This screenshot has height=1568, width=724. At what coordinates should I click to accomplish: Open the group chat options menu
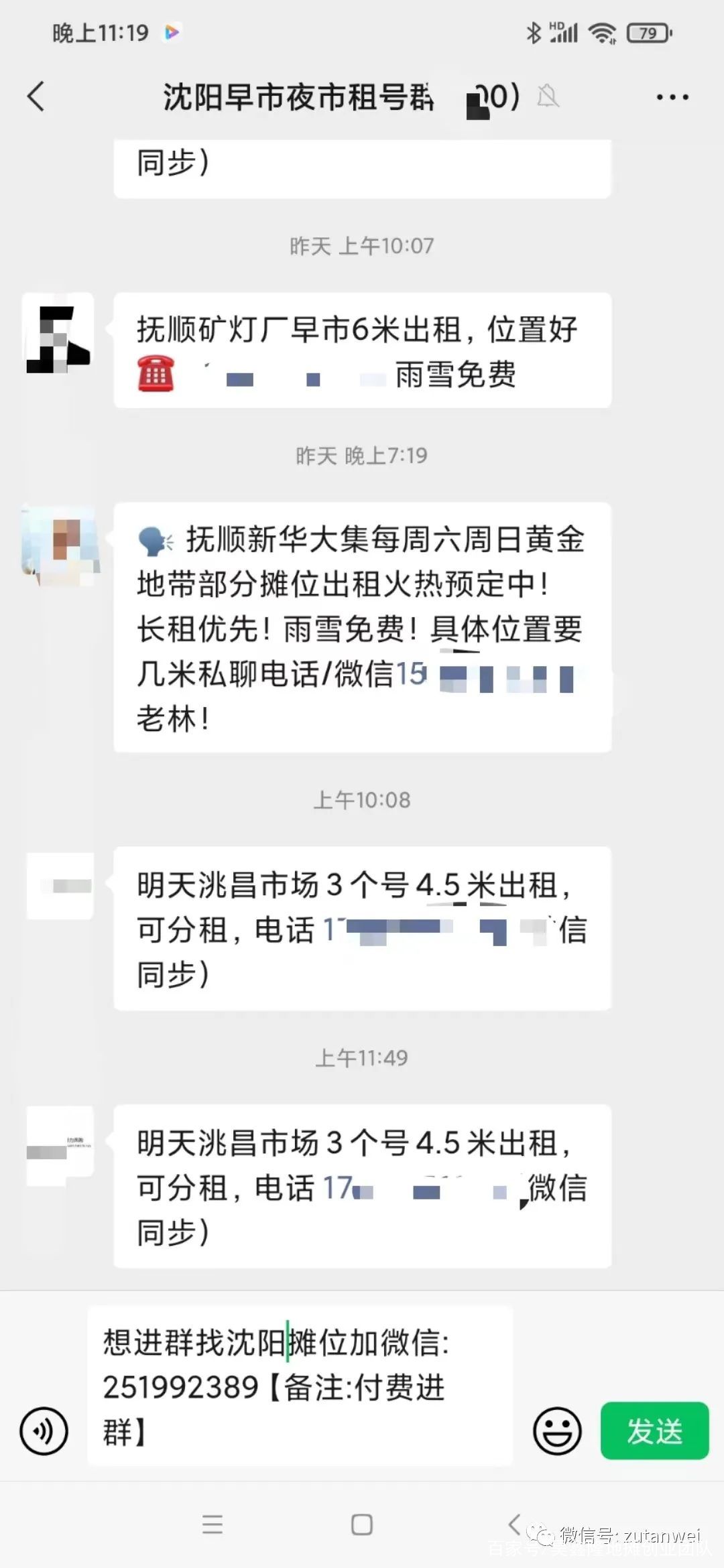coord(672,98)
